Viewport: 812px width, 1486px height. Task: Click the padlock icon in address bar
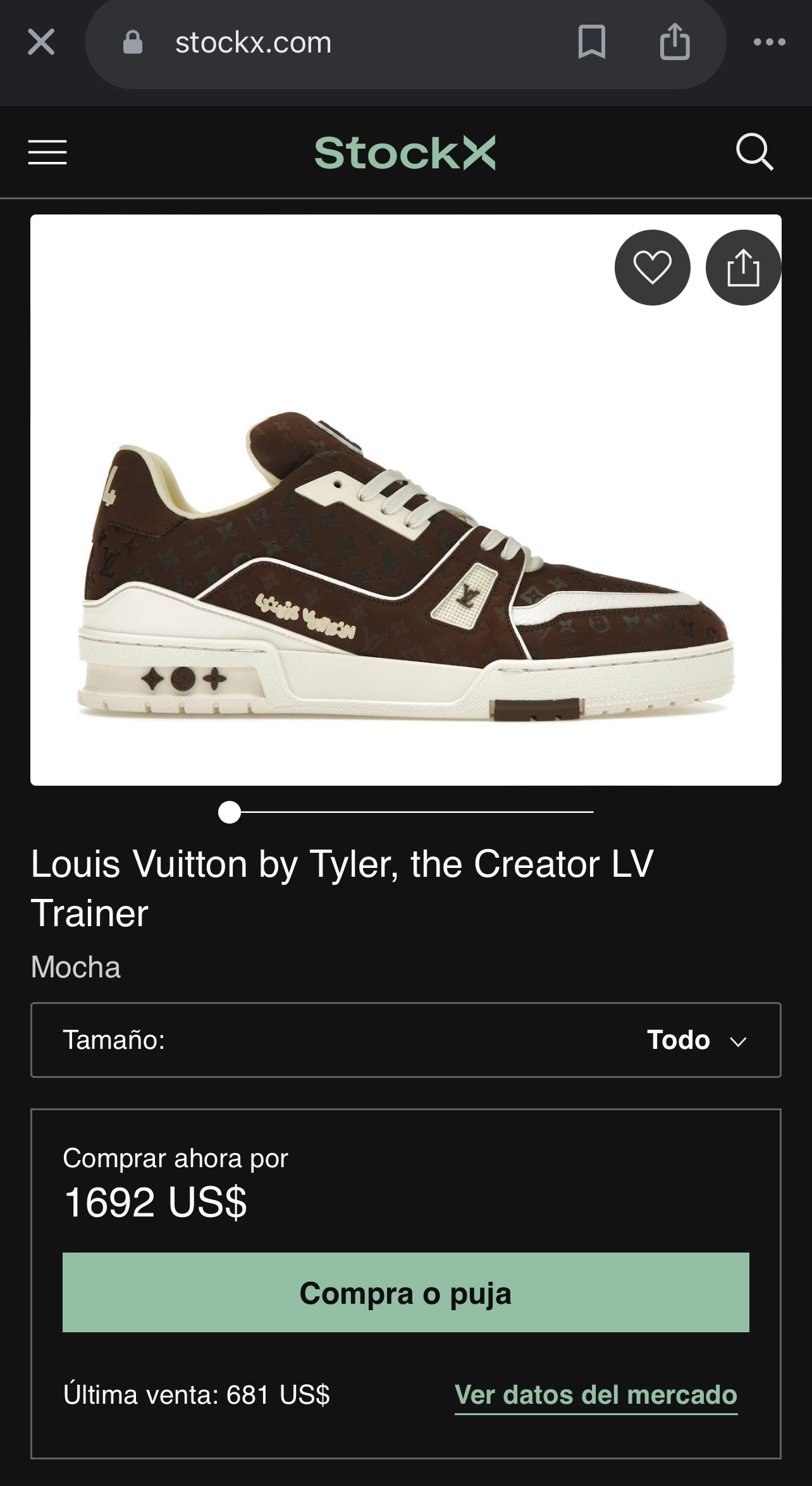[x=133, y=42]
